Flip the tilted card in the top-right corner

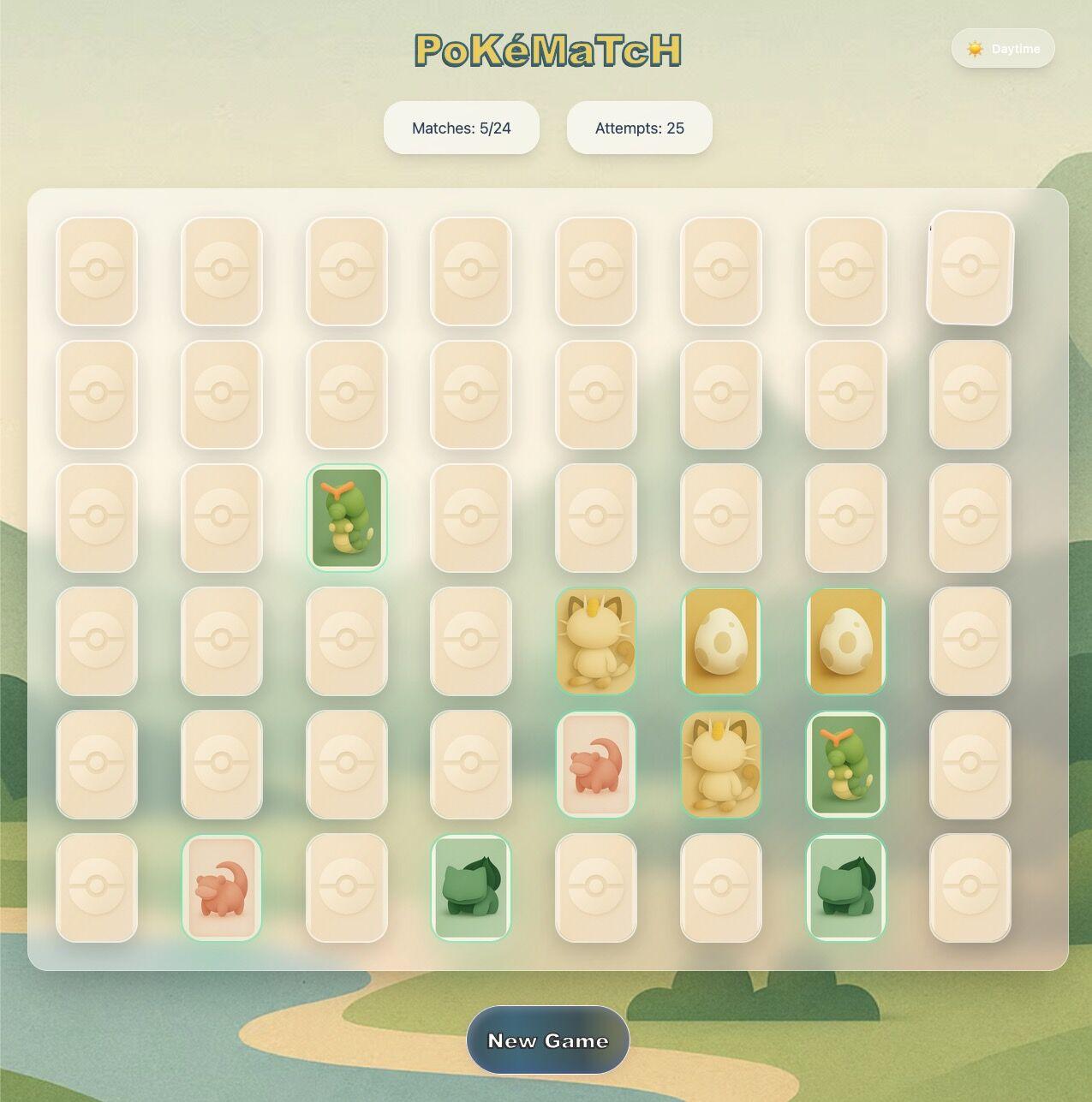(x=970, y=270)
